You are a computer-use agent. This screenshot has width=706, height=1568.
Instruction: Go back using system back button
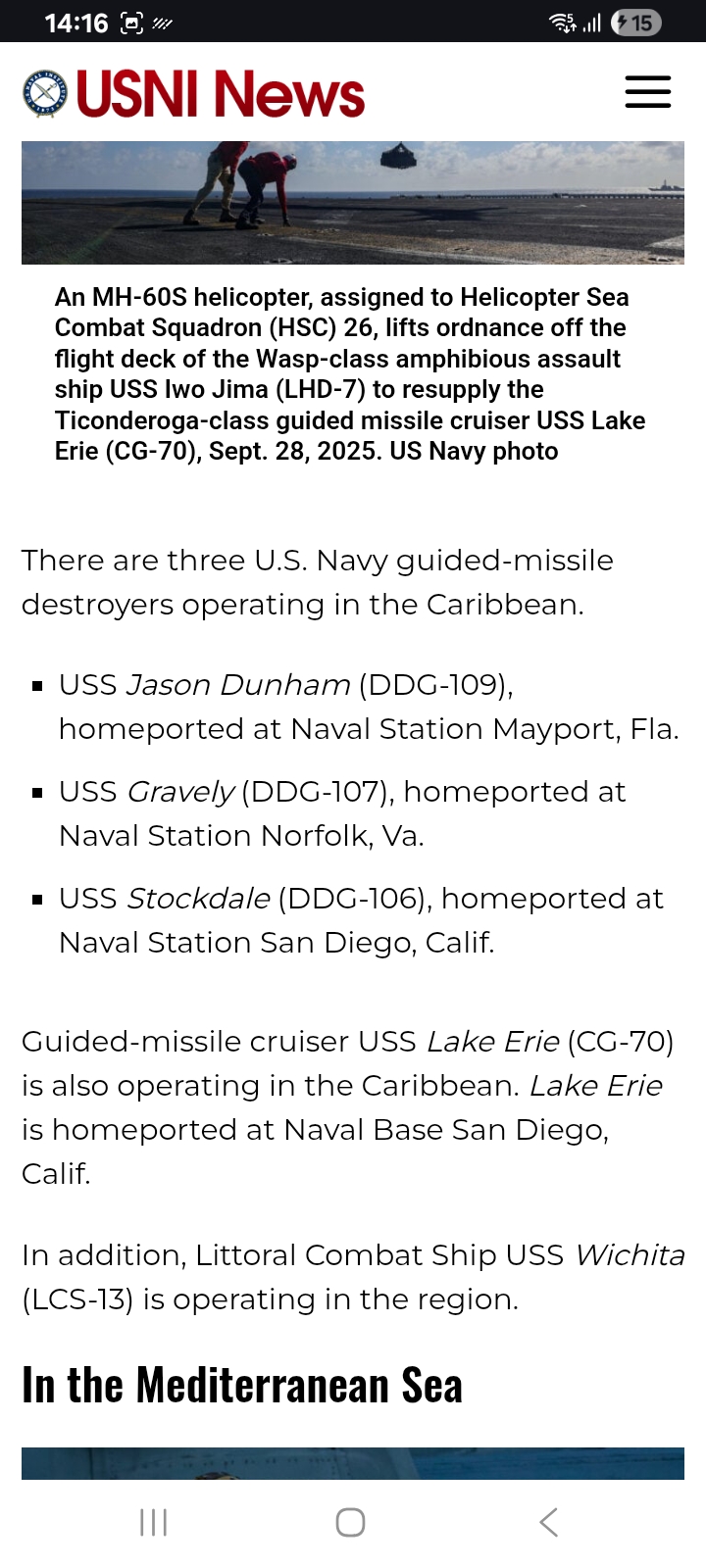[549, 1522]
